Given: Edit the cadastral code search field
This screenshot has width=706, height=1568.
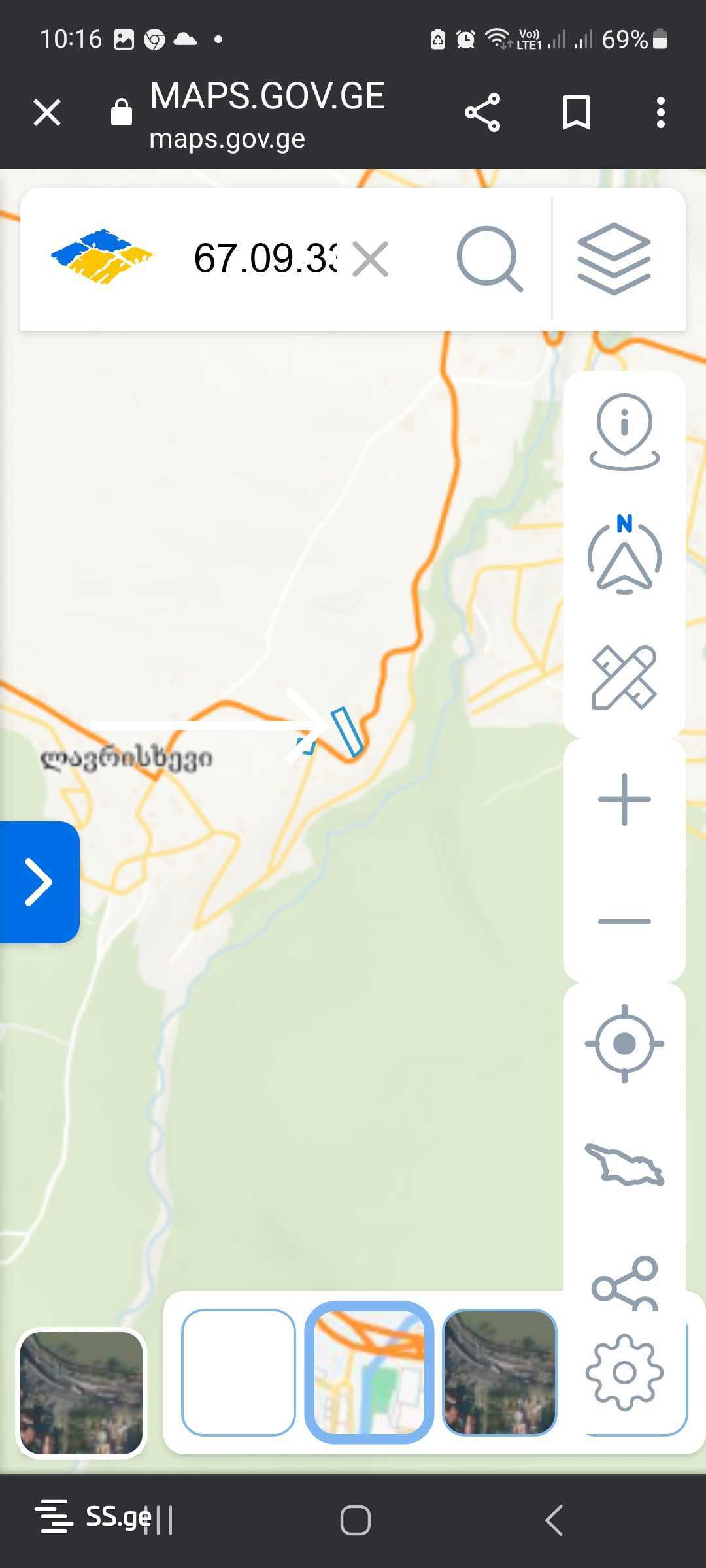Looking at the screenshot, I should [x=265, y=259].
